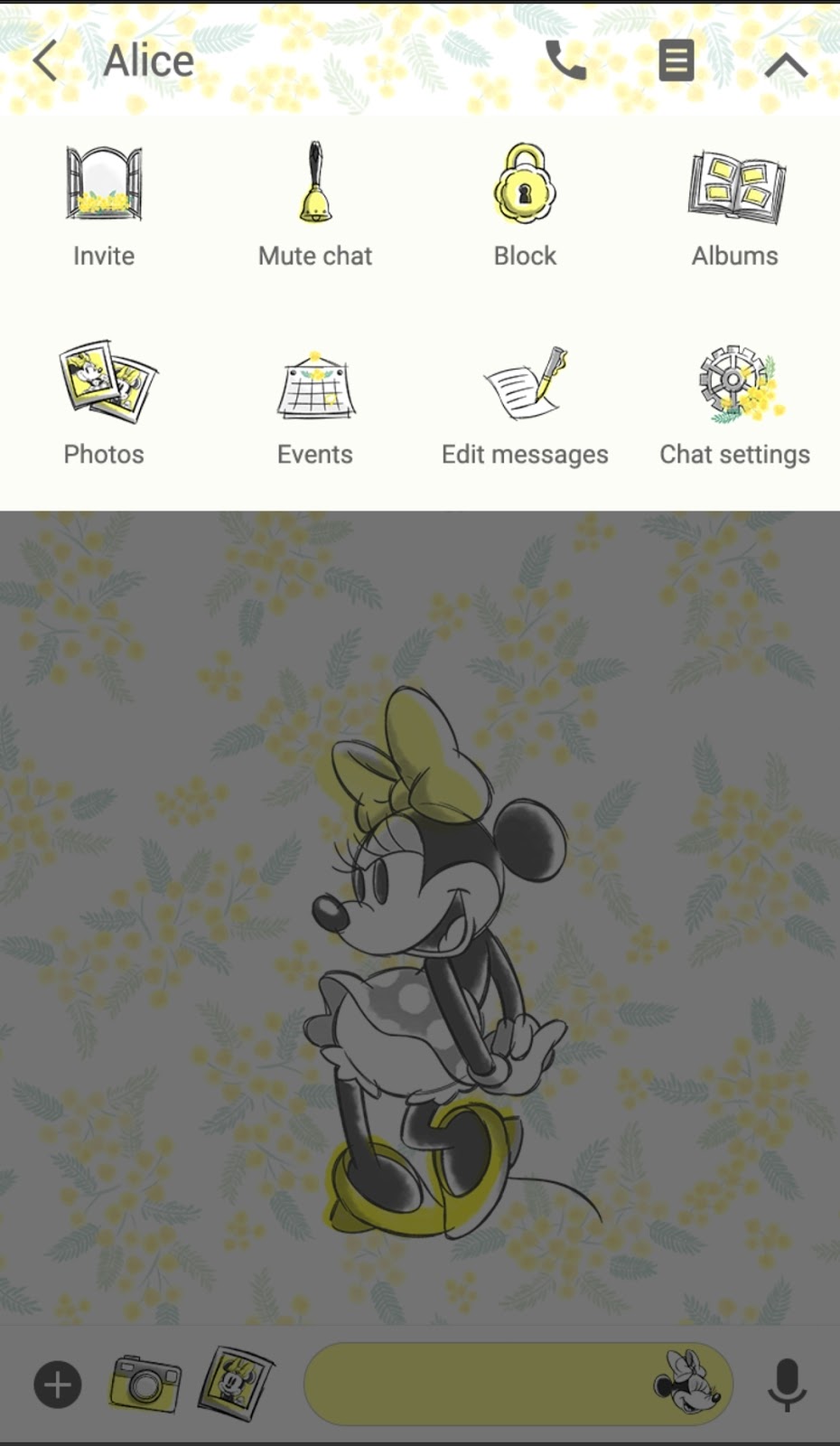Open the notes icon in header
Image resolution: width=840 pixels, height=1446 pixels.
[x=676, y=61]
